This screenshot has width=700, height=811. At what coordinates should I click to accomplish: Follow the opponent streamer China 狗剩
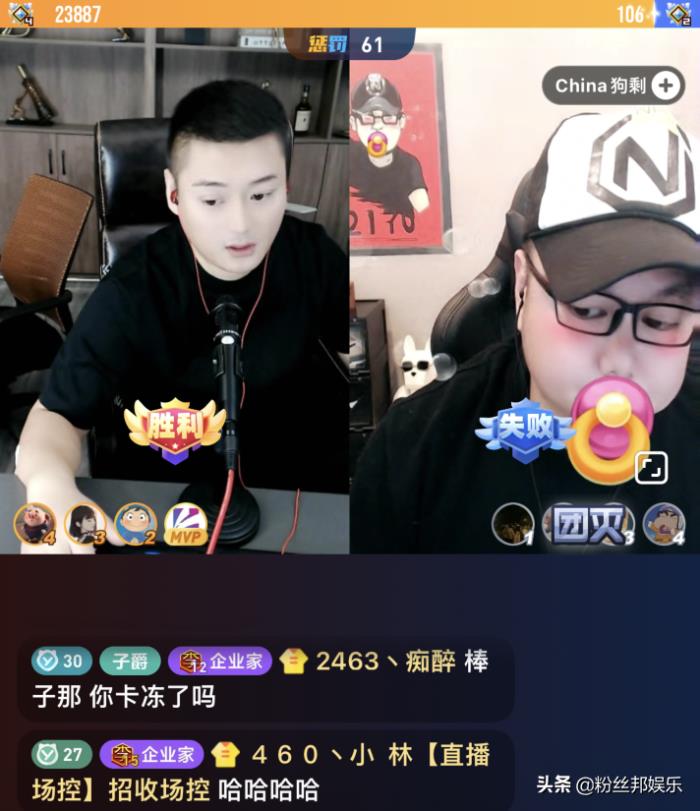coord(666,86)
